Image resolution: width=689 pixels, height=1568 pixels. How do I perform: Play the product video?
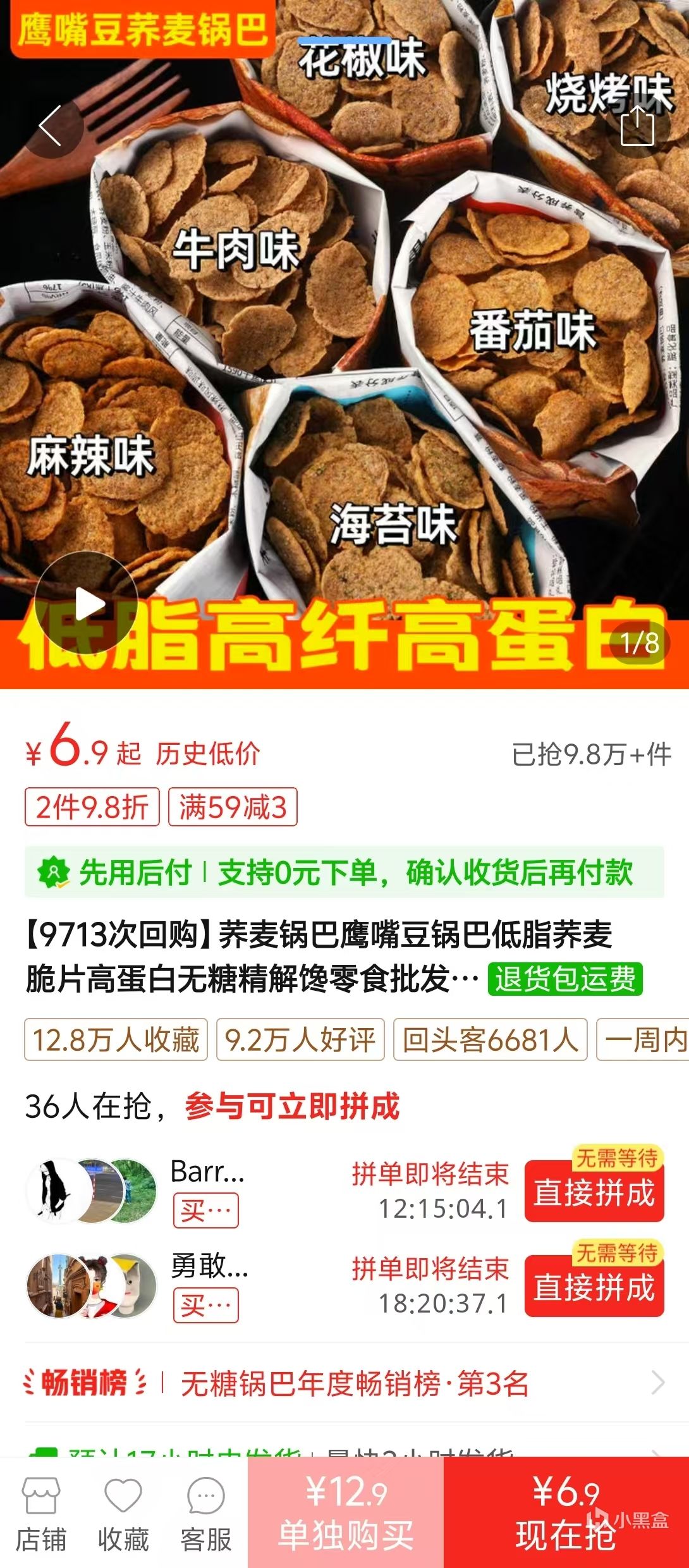(86, 603)
